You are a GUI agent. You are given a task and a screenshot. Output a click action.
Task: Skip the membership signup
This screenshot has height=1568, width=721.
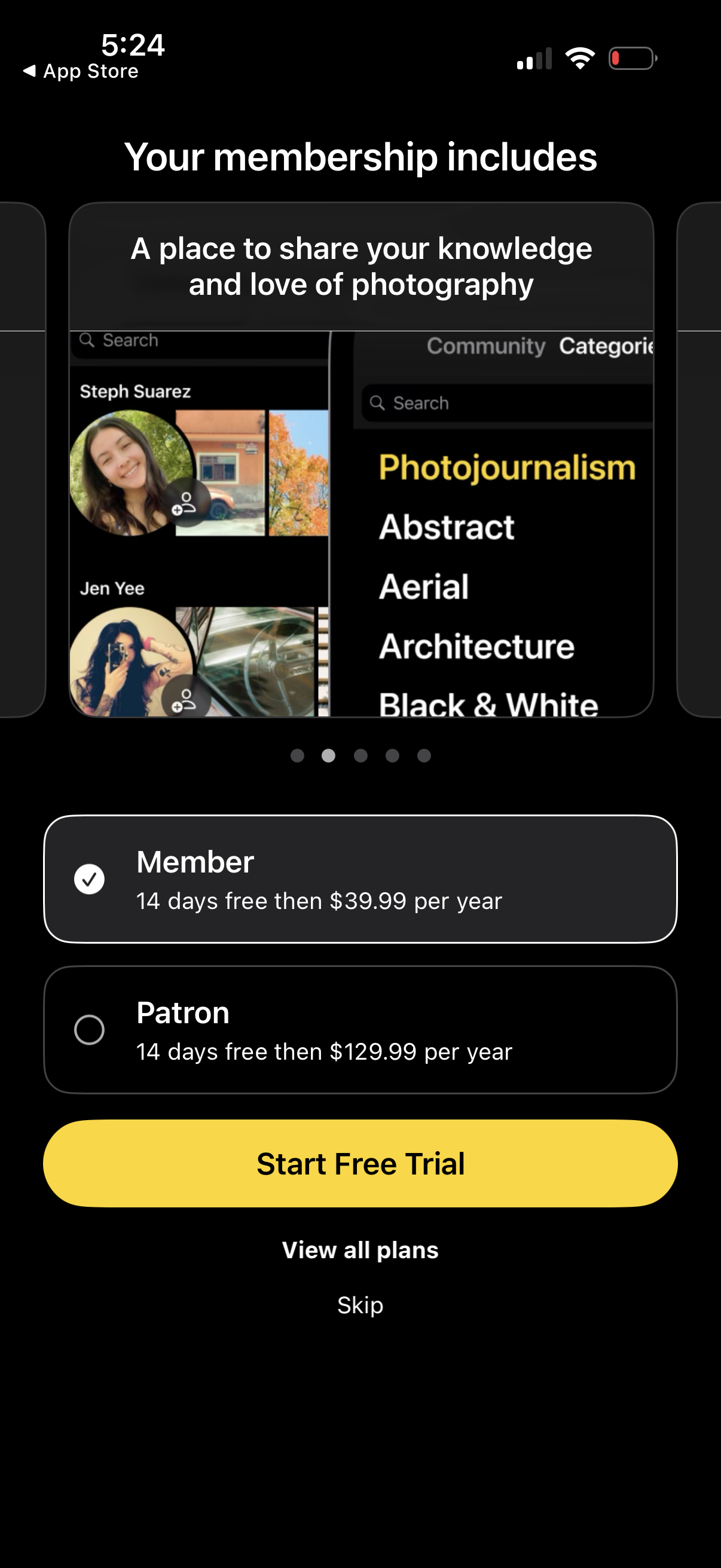point(359,1304)
